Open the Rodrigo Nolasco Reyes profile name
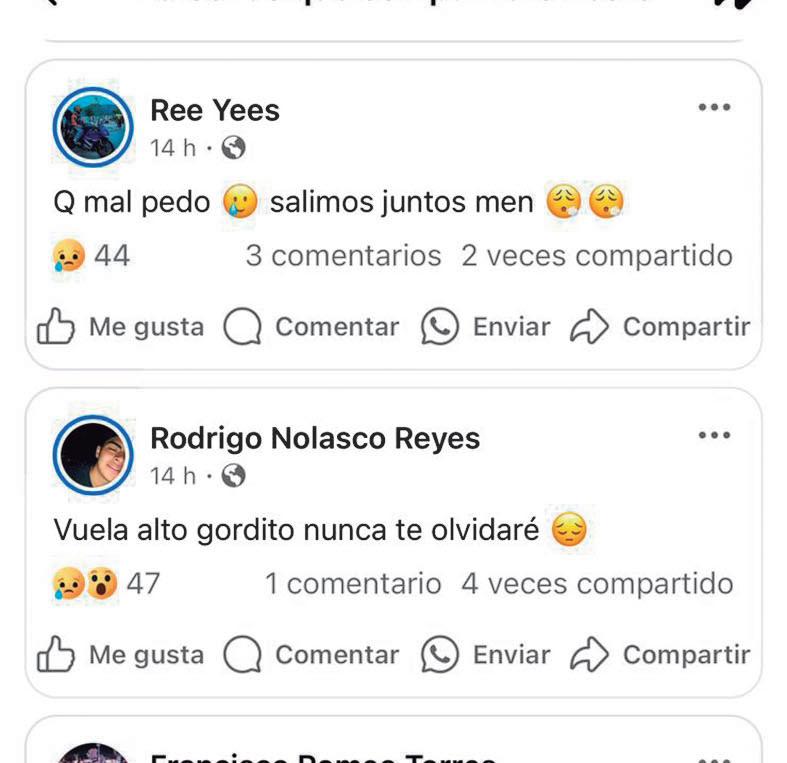787x763 pixels. 314,438
